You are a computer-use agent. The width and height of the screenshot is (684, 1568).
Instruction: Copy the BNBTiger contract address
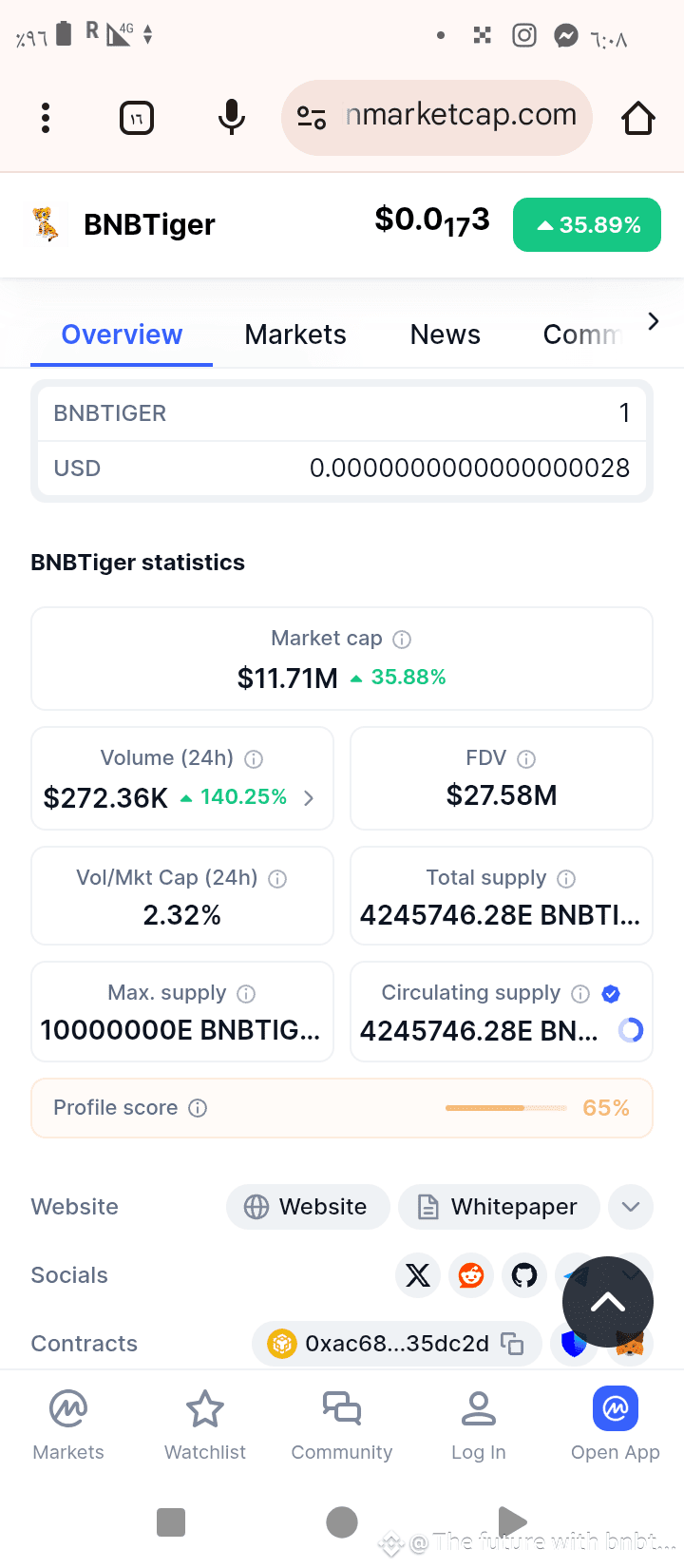tap(513, 1344)
